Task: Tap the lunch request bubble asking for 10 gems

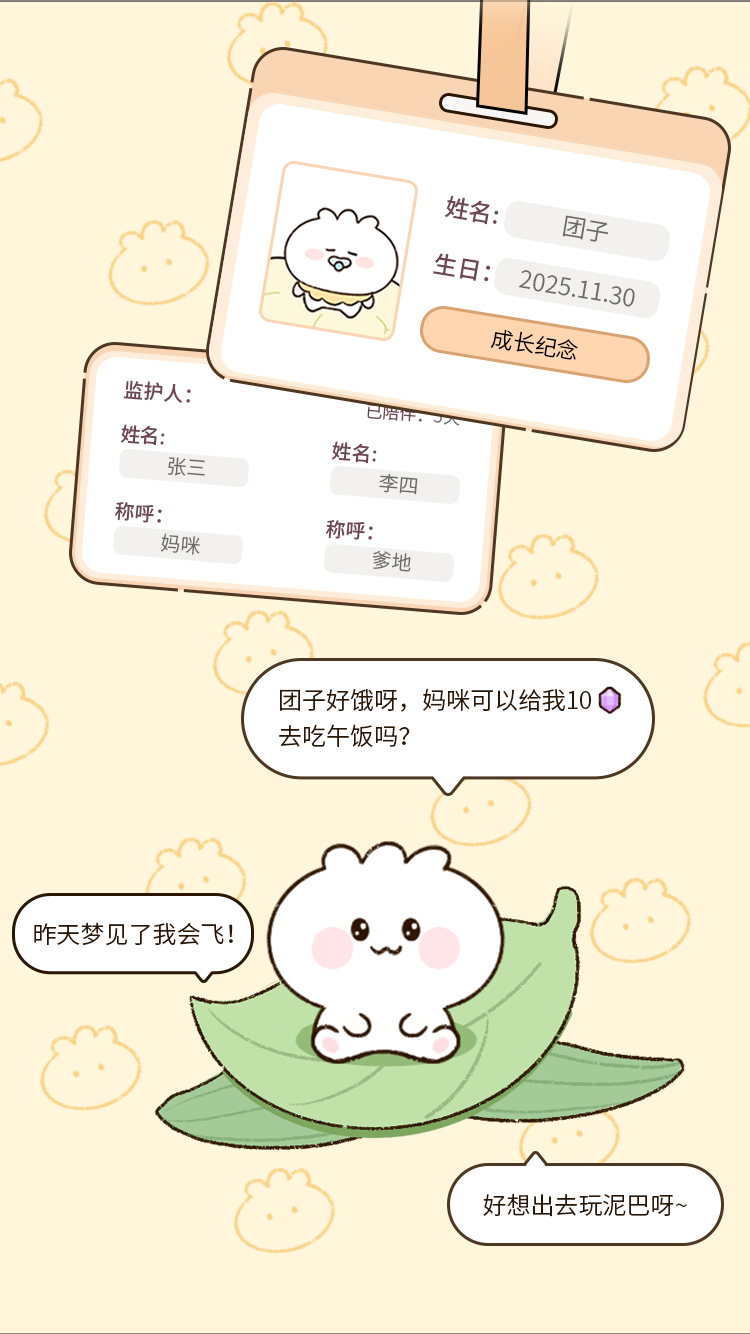Action: (x=447, y=718)
